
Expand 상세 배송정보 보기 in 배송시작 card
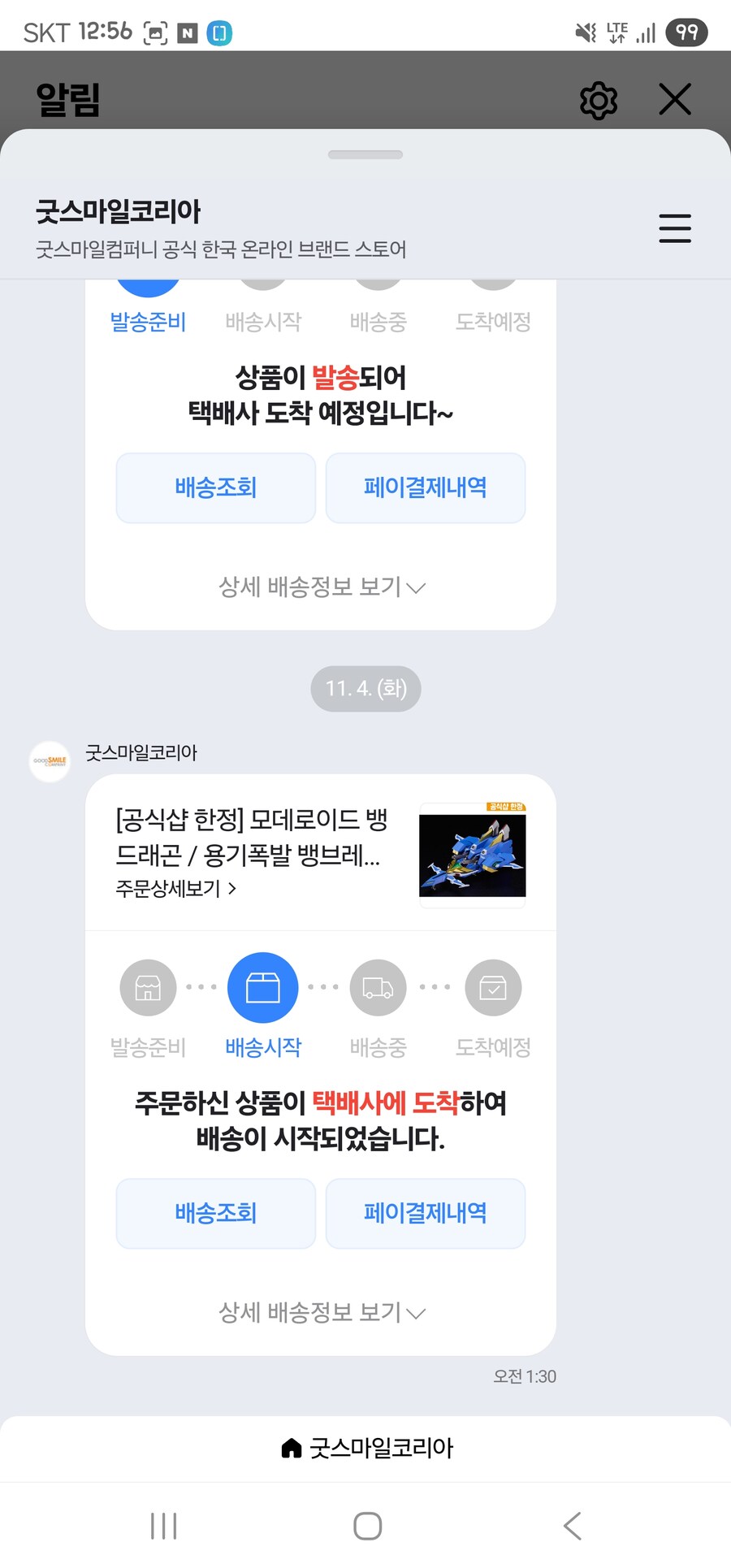coord(322,1312)
